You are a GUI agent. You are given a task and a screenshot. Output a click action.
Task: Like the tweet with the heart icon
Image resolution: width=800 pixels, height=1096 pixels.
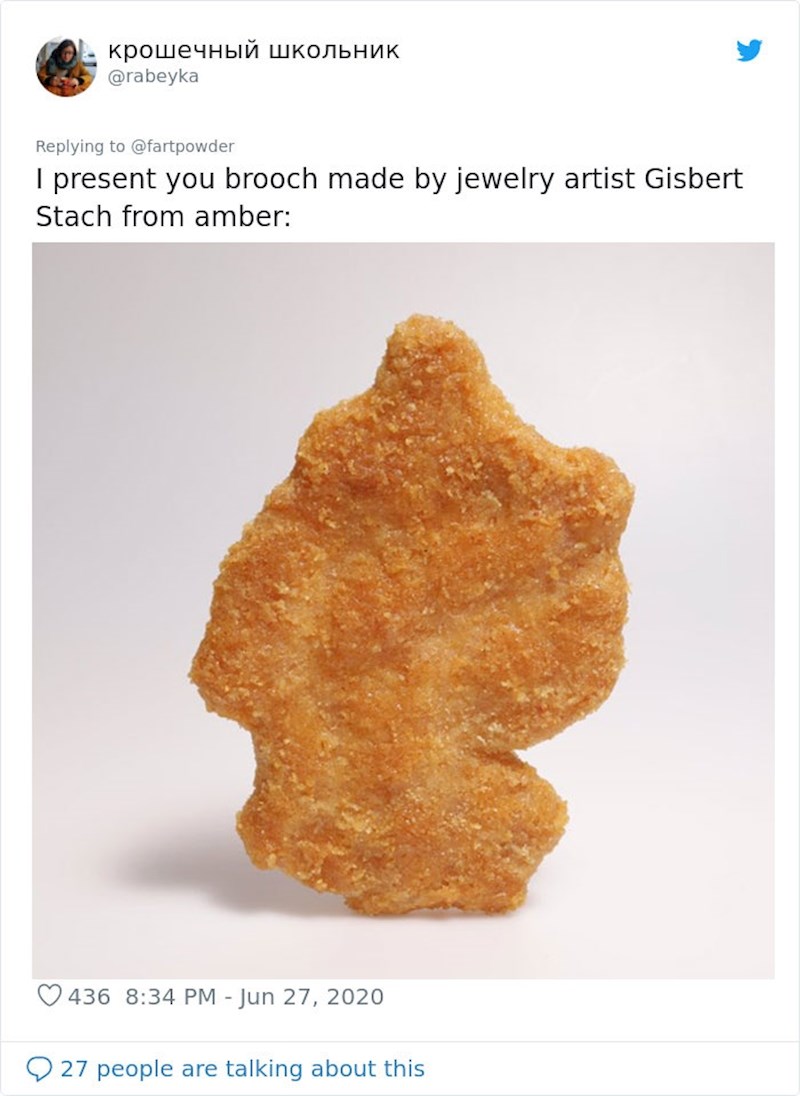(x=50, y=997)
